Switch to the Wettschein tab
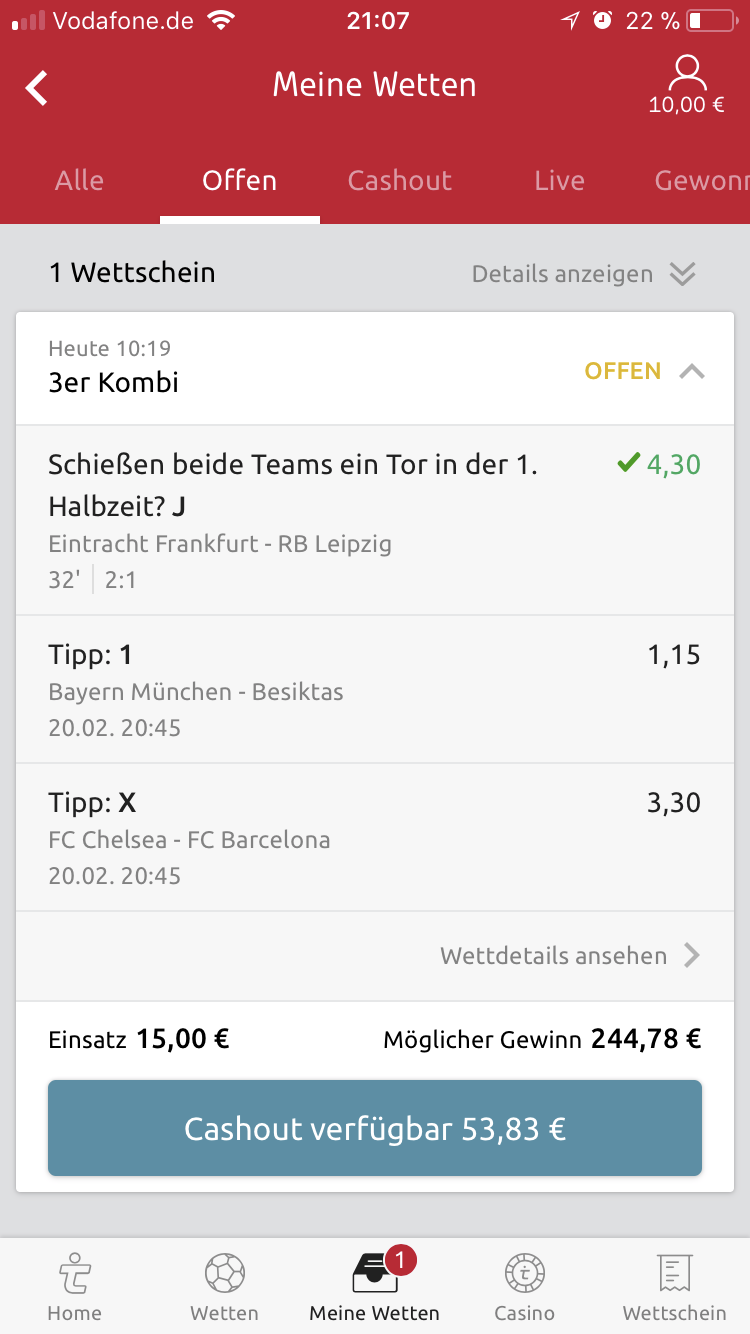 [675, 1288]
